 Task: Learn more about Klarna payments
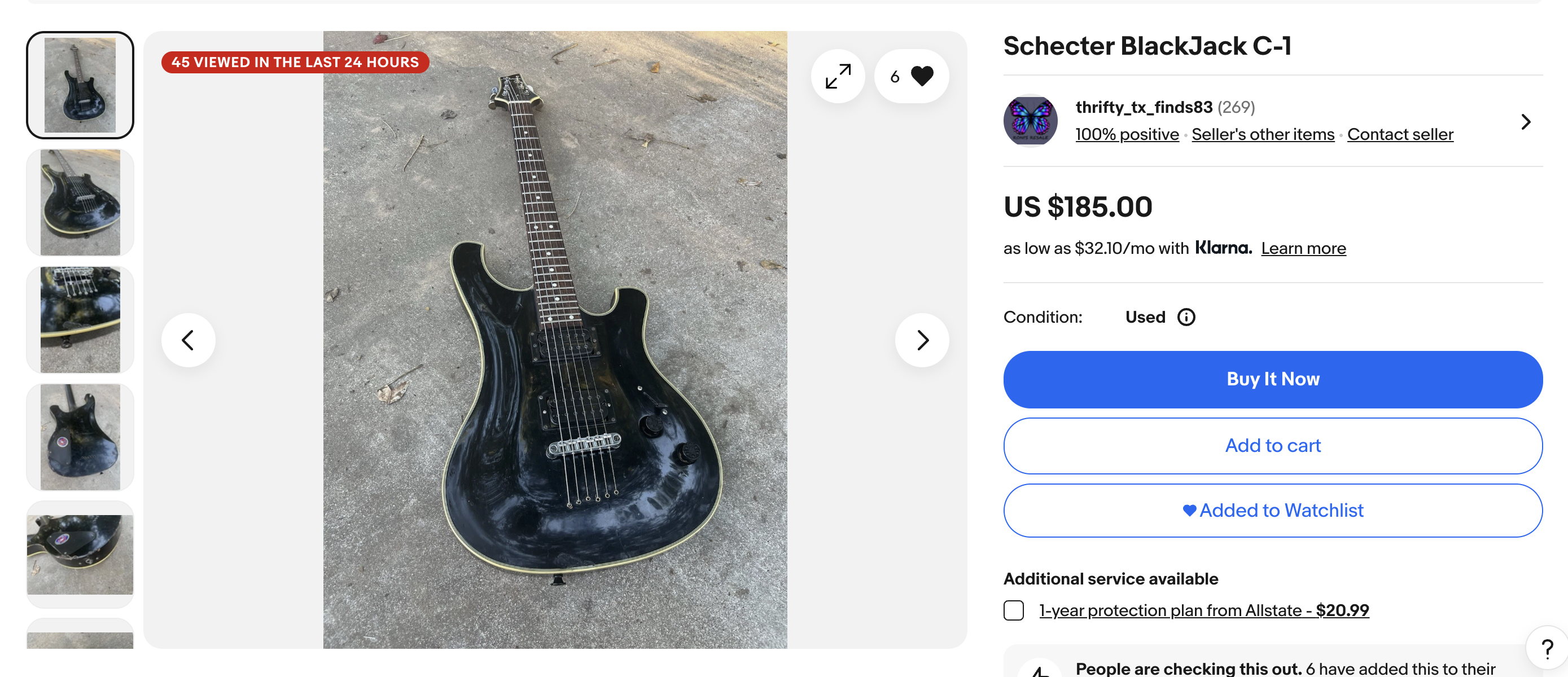1303,248
